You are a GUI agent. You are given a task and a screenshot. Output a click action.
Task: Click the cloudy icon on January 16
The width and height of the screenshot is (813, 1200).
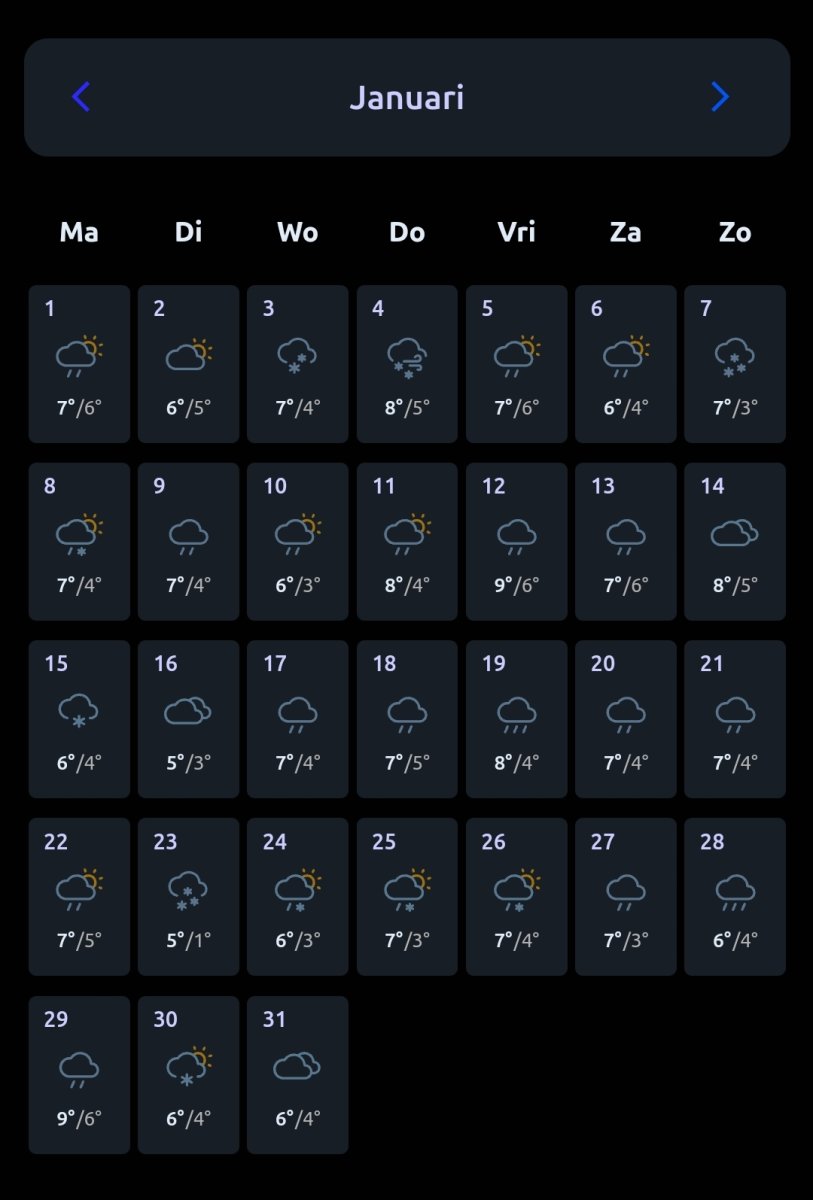188,710
